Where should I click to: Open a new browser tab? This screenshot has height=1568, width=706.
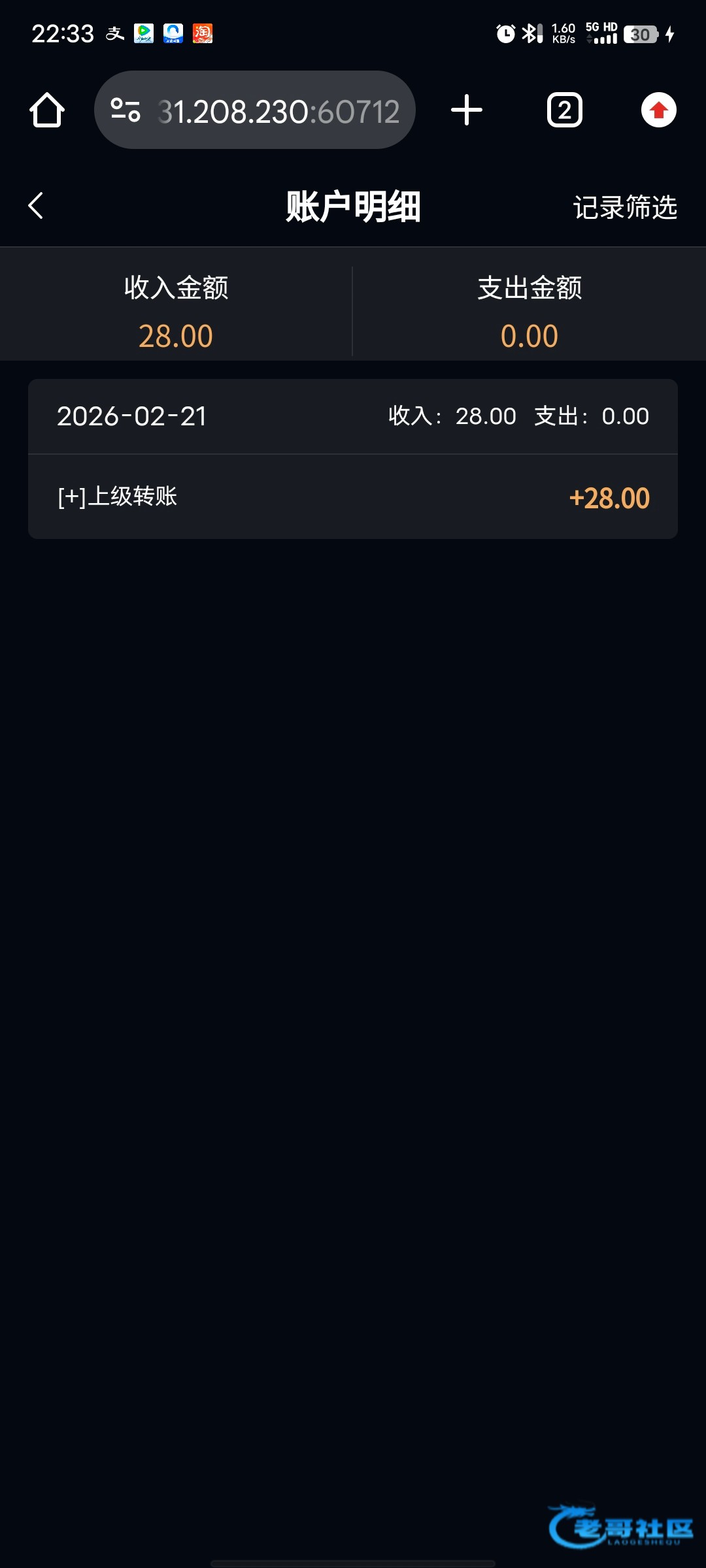467,110
